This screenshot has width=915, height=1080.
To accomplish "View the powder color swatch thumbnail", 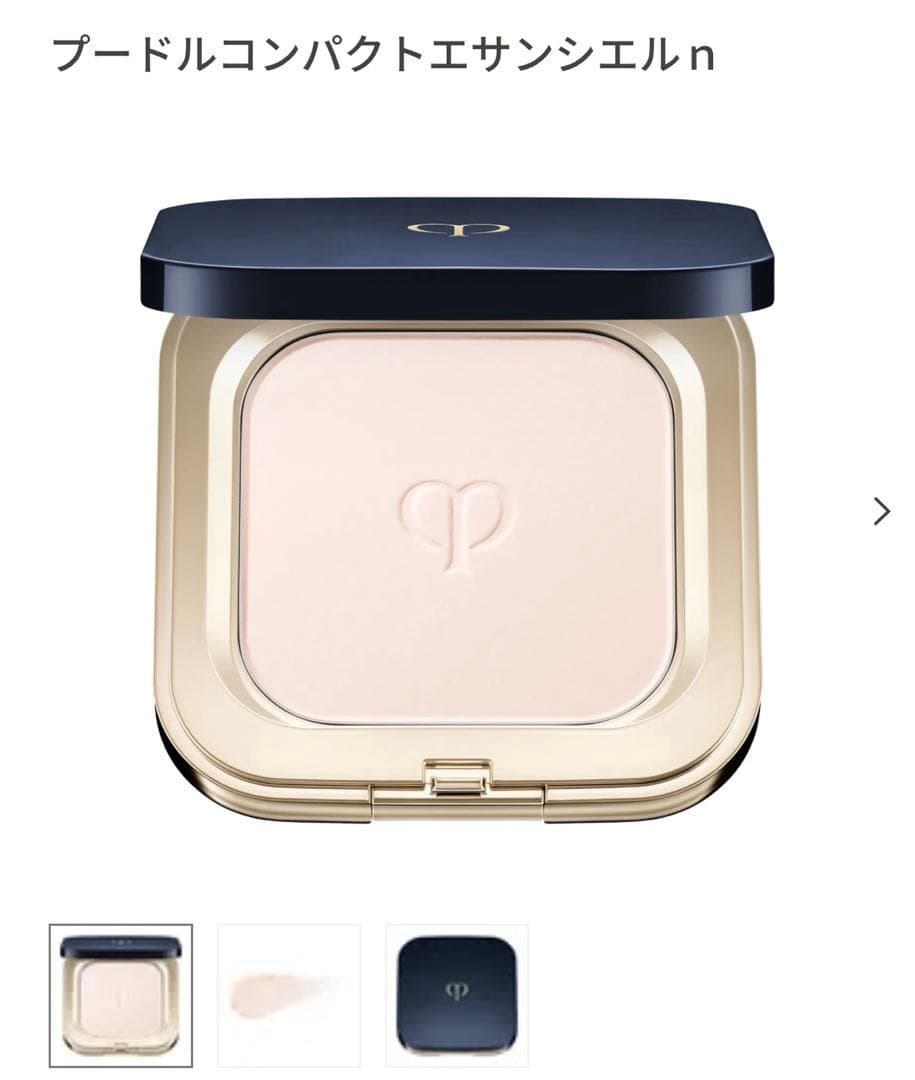I will point(288,995).
